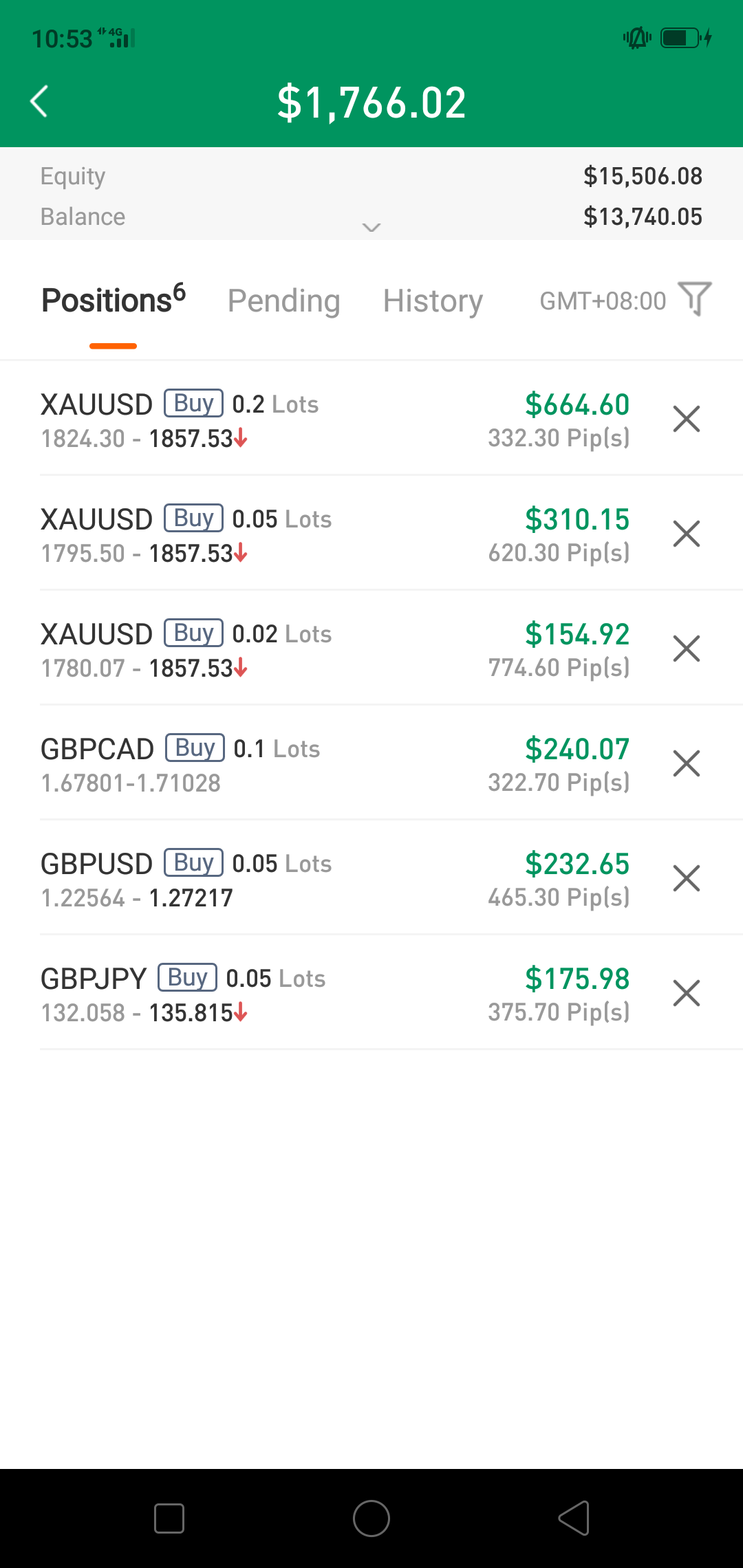Open the GBPJPY Buy position details
The image size is (743, 1568).
click(x=336, y=993)
